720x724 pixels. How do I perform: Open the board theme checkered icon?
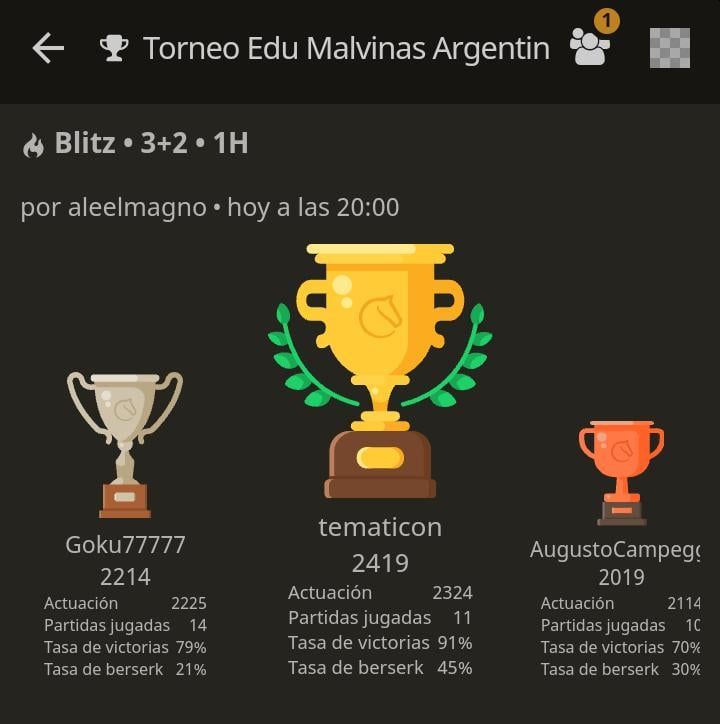point(669,48)
